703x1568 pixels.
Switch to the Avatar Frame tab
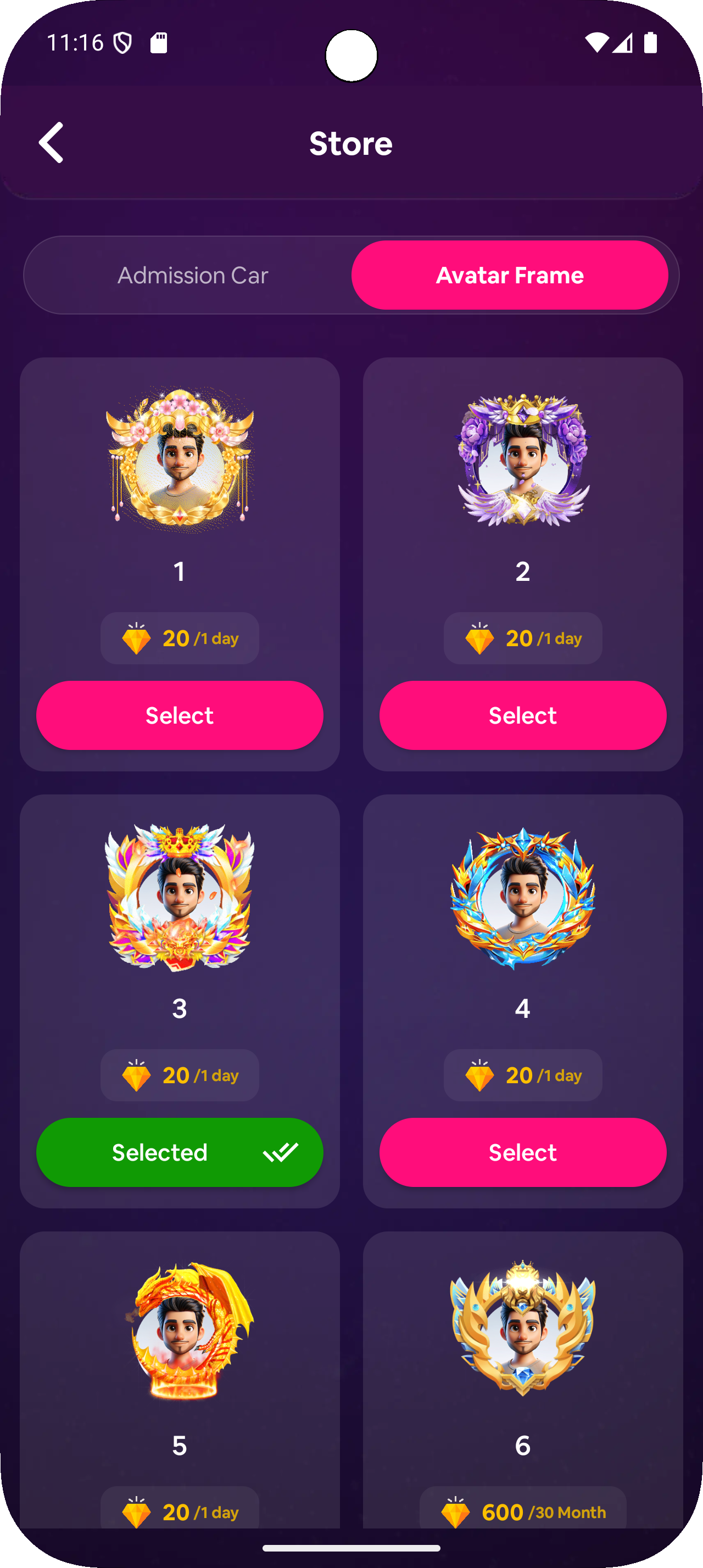pyautogui.click(x=510, y=275)
